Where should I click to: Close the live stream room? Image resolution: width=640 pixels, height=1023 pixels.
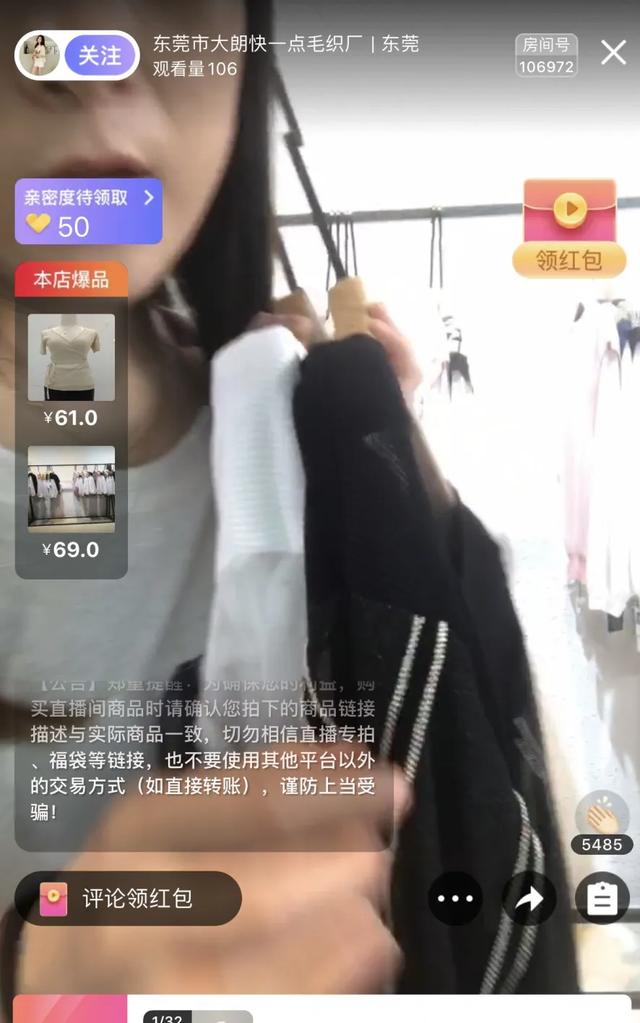point(613,53)
